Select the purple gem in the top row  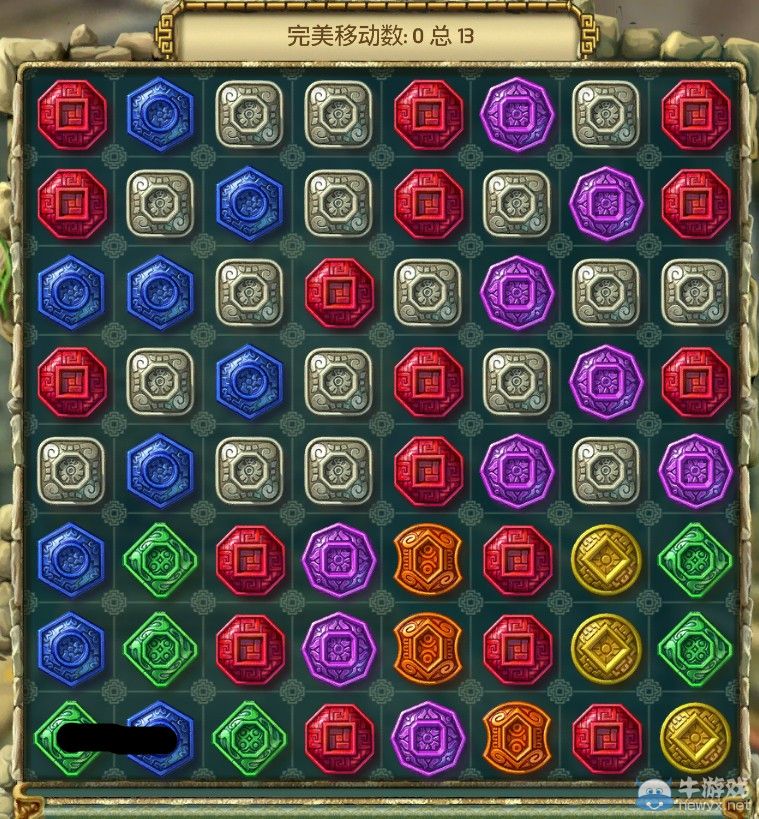(517, 115)
